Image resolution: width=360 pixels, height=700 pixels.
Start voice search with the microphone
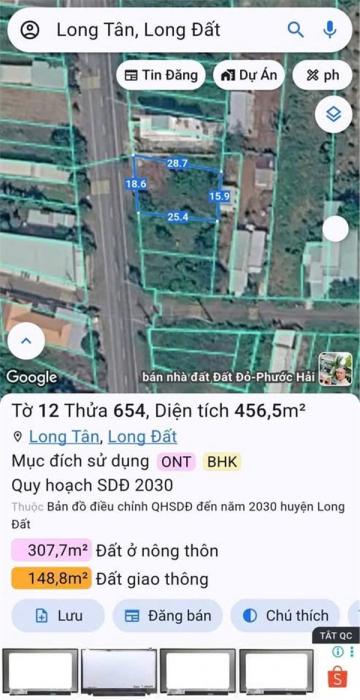(x=330, y=30)
